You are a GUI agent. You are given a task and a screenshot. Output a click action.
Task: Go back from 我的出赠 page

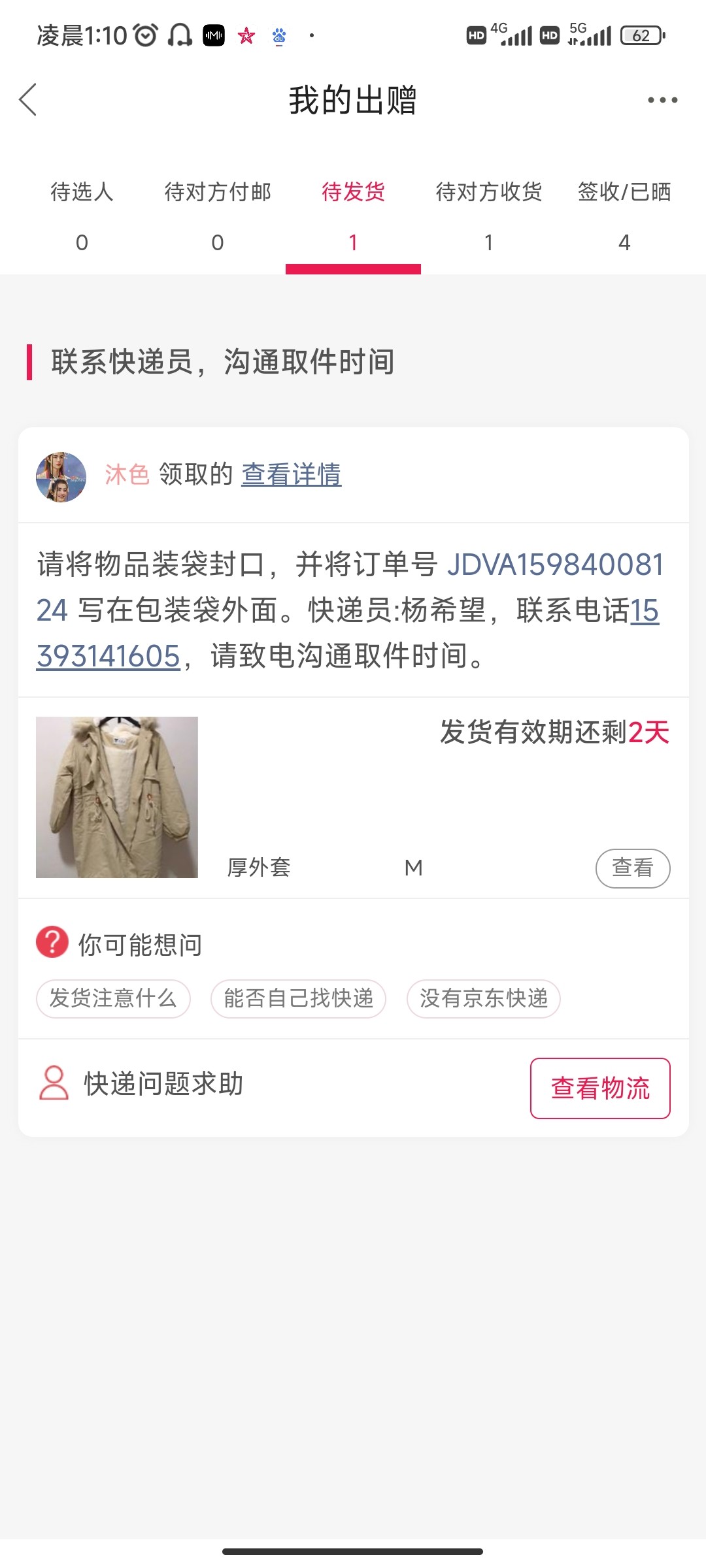coord(29,100)
